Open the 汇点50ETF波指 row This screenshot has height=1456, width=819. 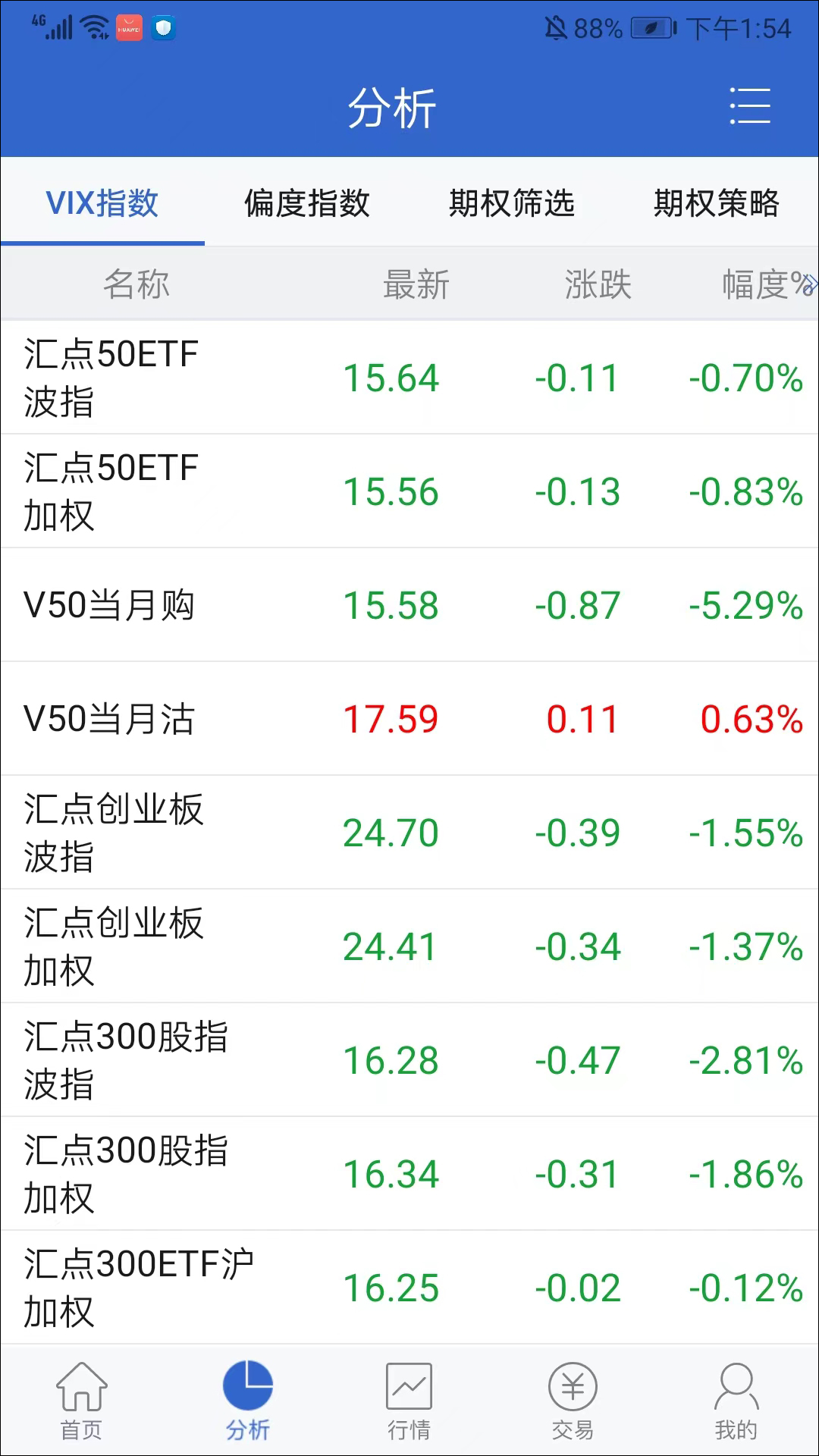[x=409, y=378]
